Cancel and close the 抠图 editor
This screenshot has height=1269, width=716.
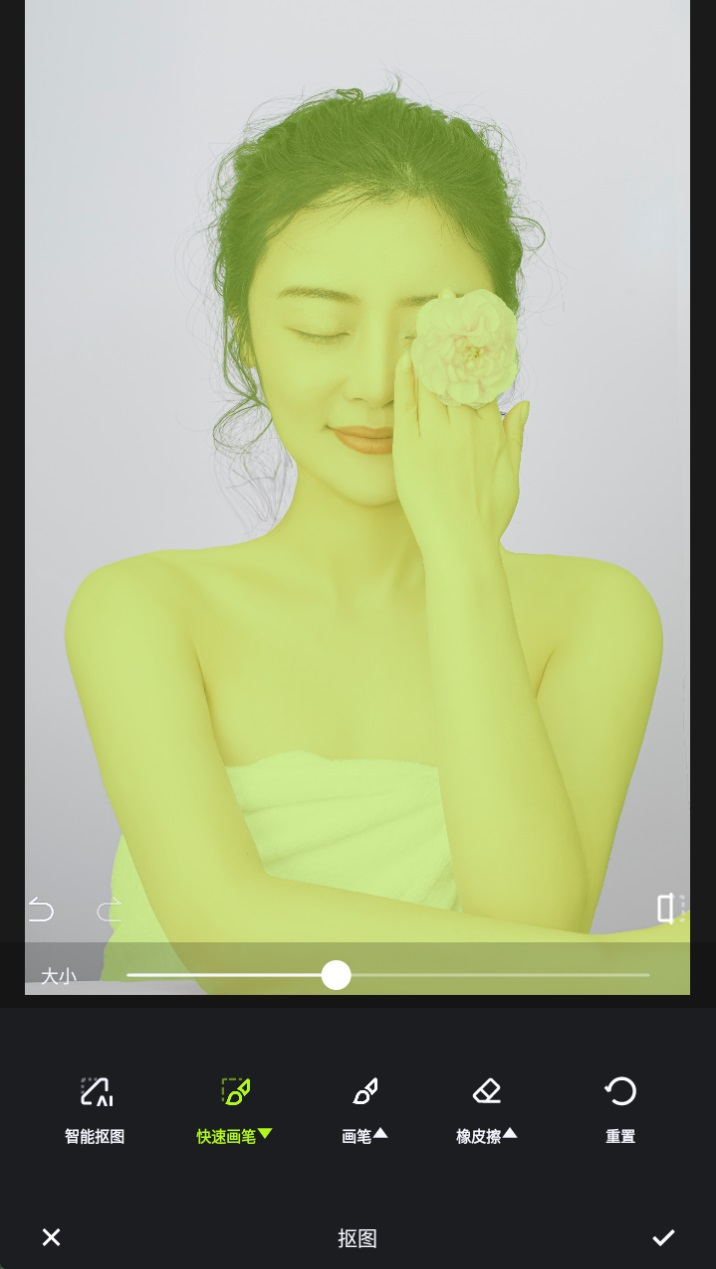[x=51, y=1237]
